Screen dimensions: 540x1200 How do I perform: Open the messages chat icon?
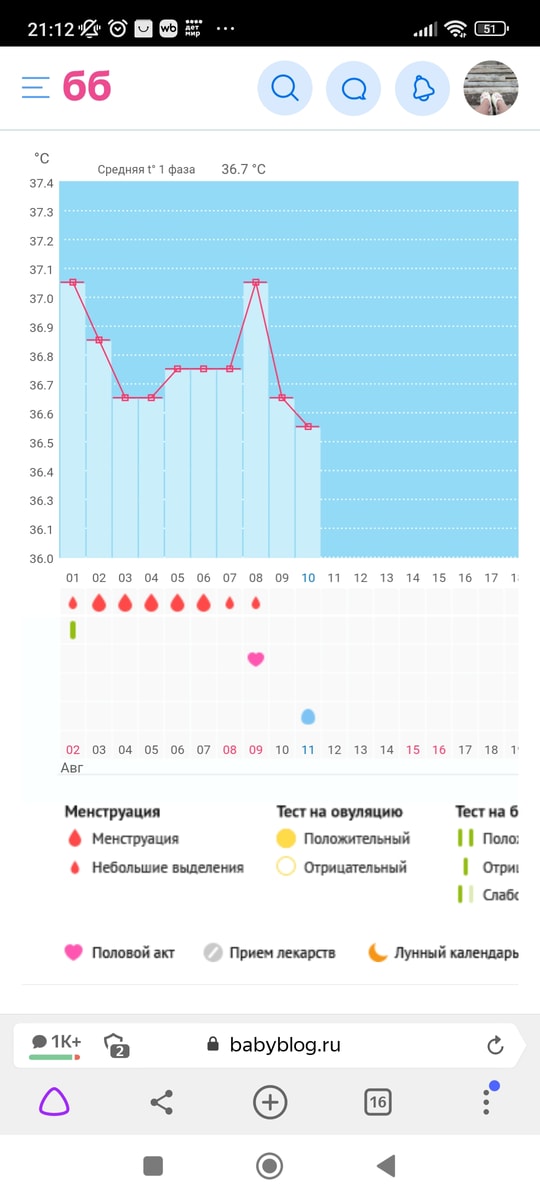354,89
